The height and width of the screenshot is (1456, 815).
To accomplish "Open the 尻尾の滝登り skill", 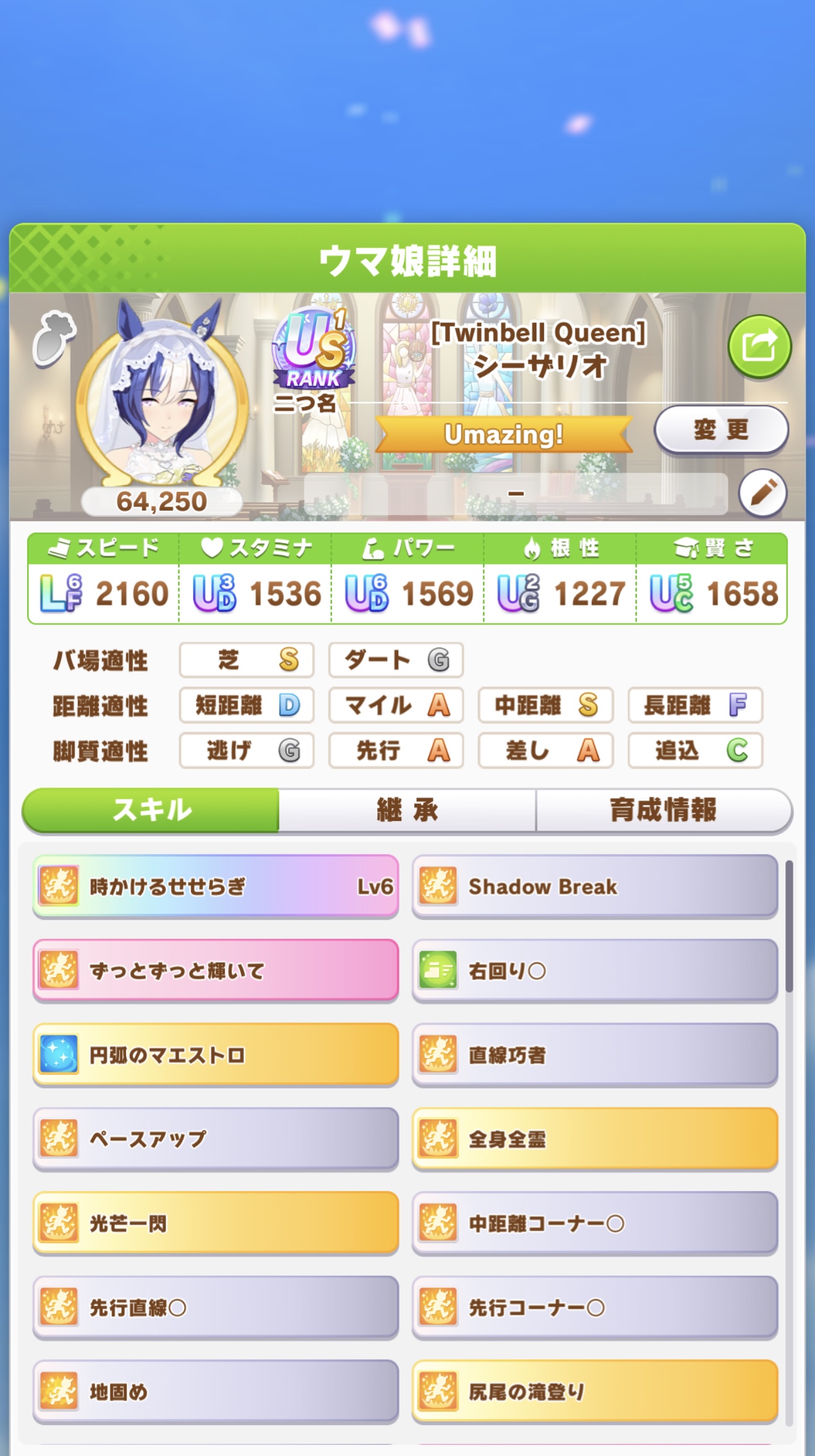I will click(x=595, y=1391).
